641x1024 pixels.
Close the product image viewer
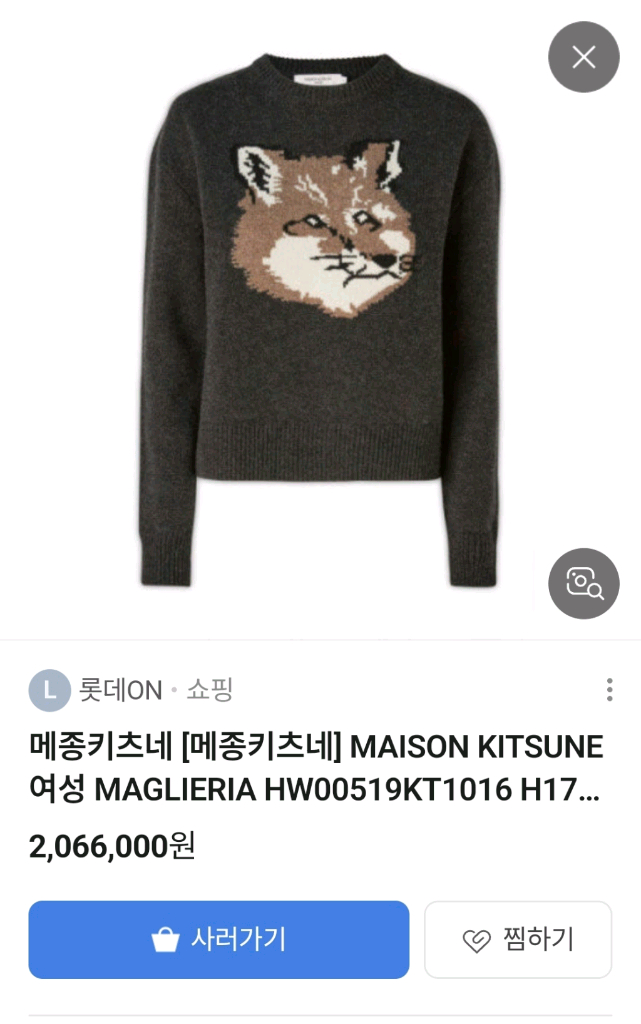(x=583, y=57)
